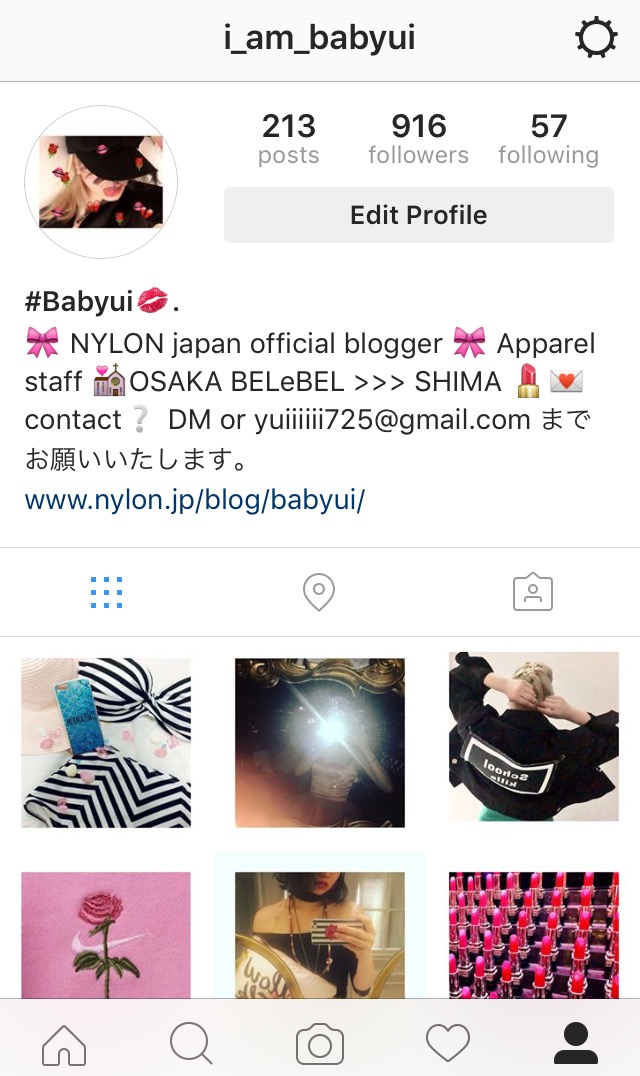The width and height of the screenshot is (640, 1076).
Task: Open the black School Kills jacket post
Action: click(x=534, y=736)
